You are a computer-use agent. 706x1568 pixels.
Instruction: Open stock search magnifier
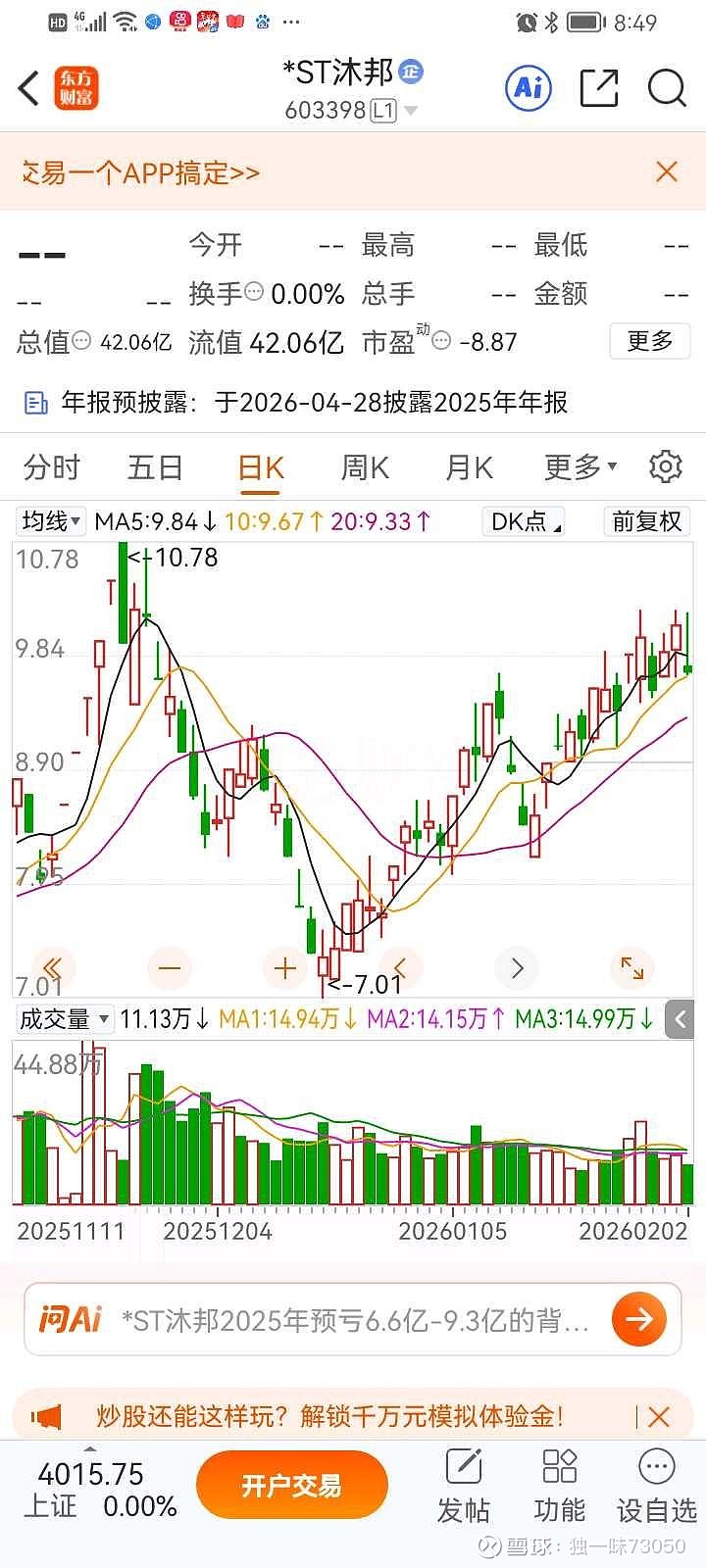667,88
